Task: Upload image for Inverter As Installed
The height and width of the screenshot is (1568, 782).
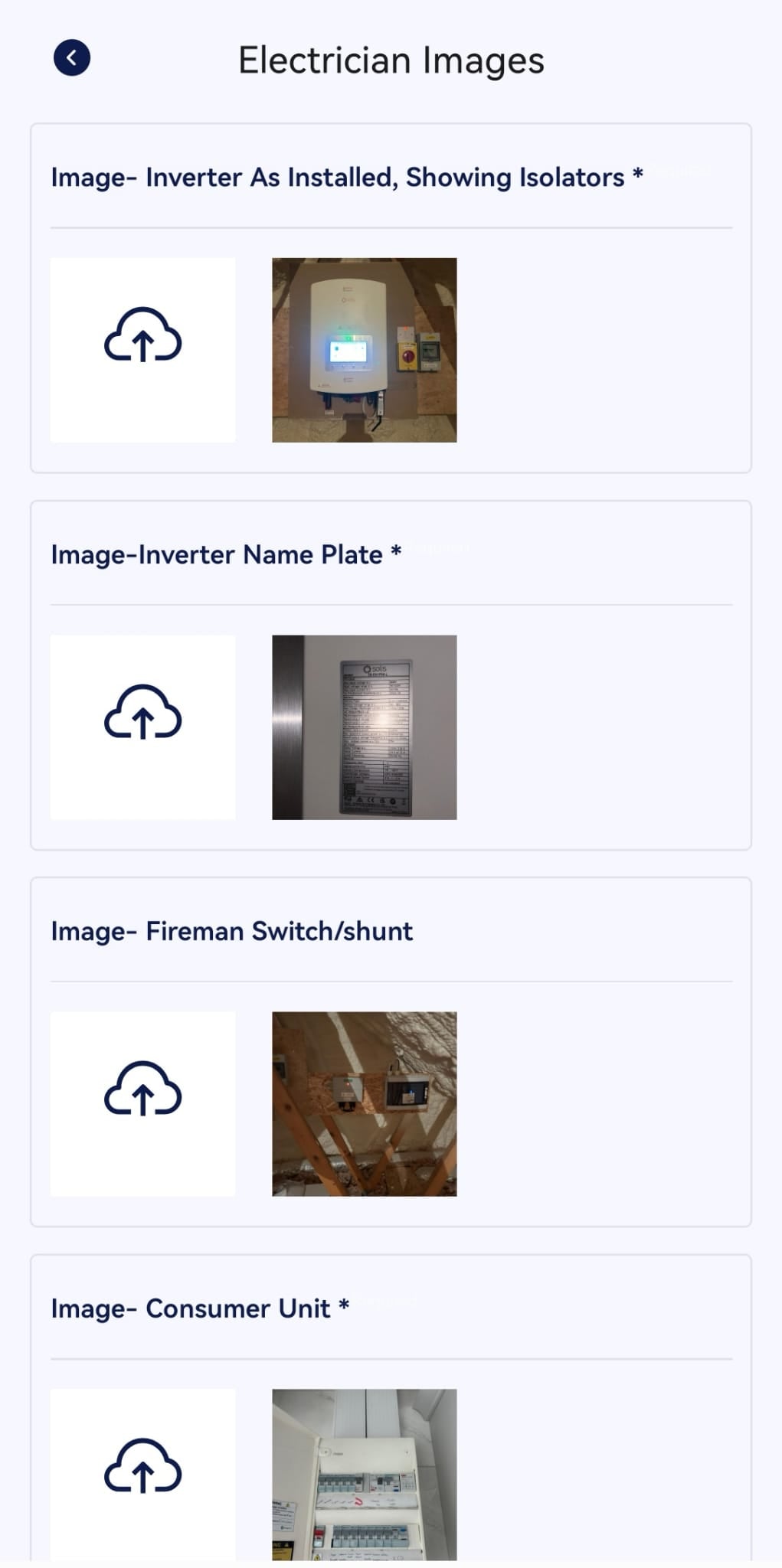Action: tap(143, 350)
